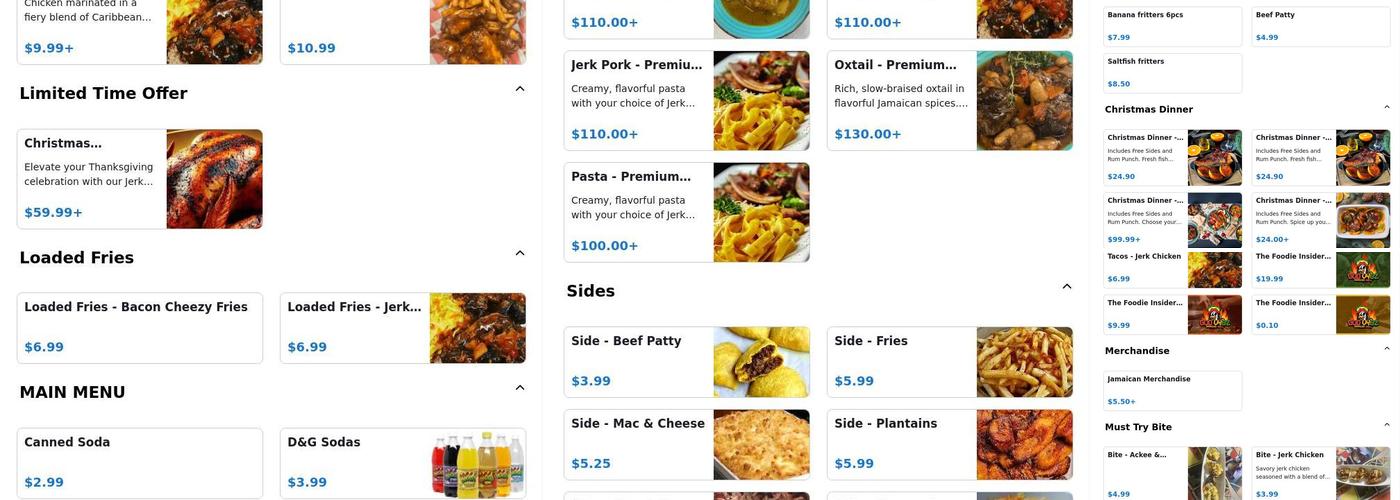The height and width of the screenshot is (500, 1400).
Task: Open the Jamaican Merchandise card
Action: 1172,391
